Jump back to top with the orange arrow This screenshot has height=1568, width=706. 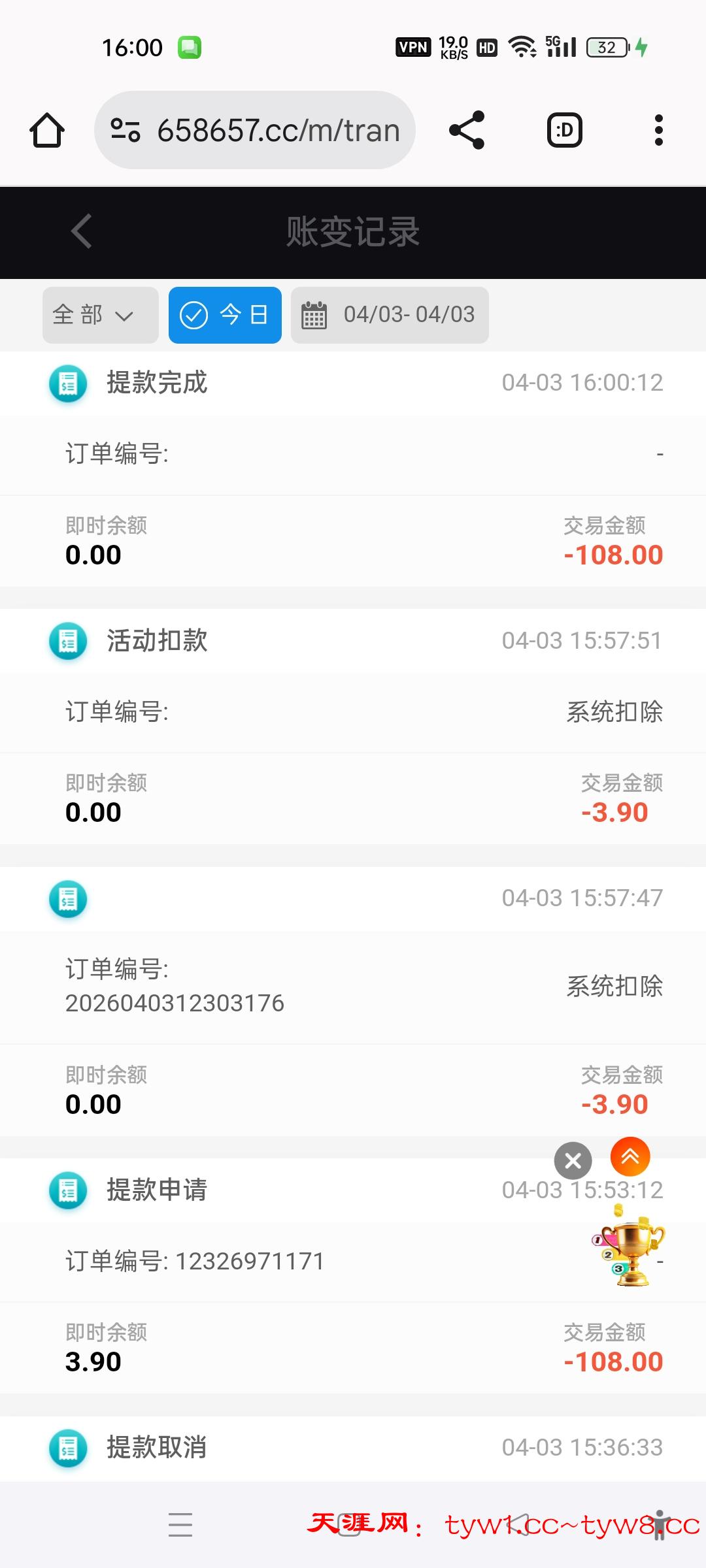coord(630,1156)
